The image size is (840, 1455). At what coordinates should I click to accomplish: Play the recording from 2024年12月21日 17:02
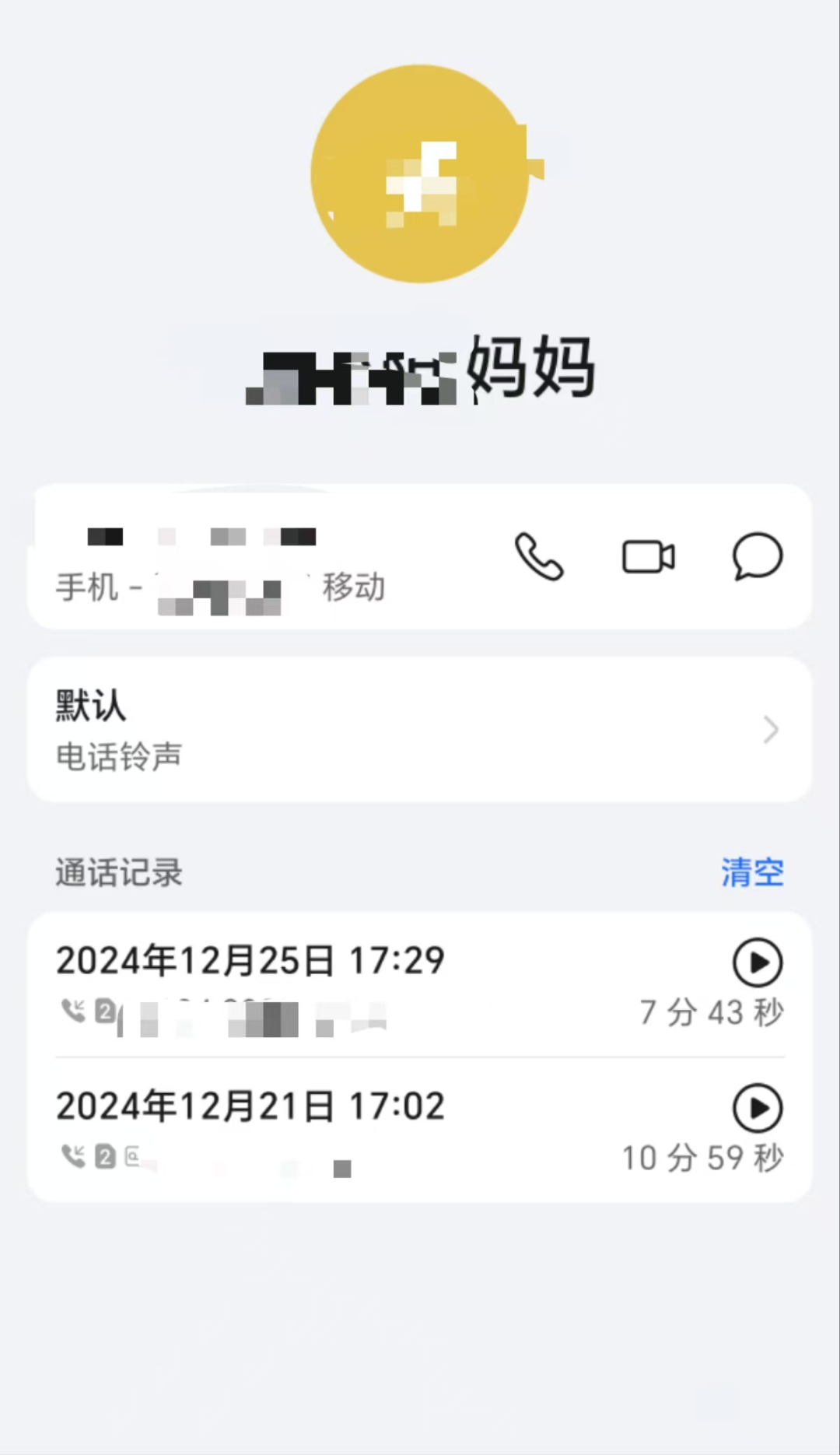758,1108
